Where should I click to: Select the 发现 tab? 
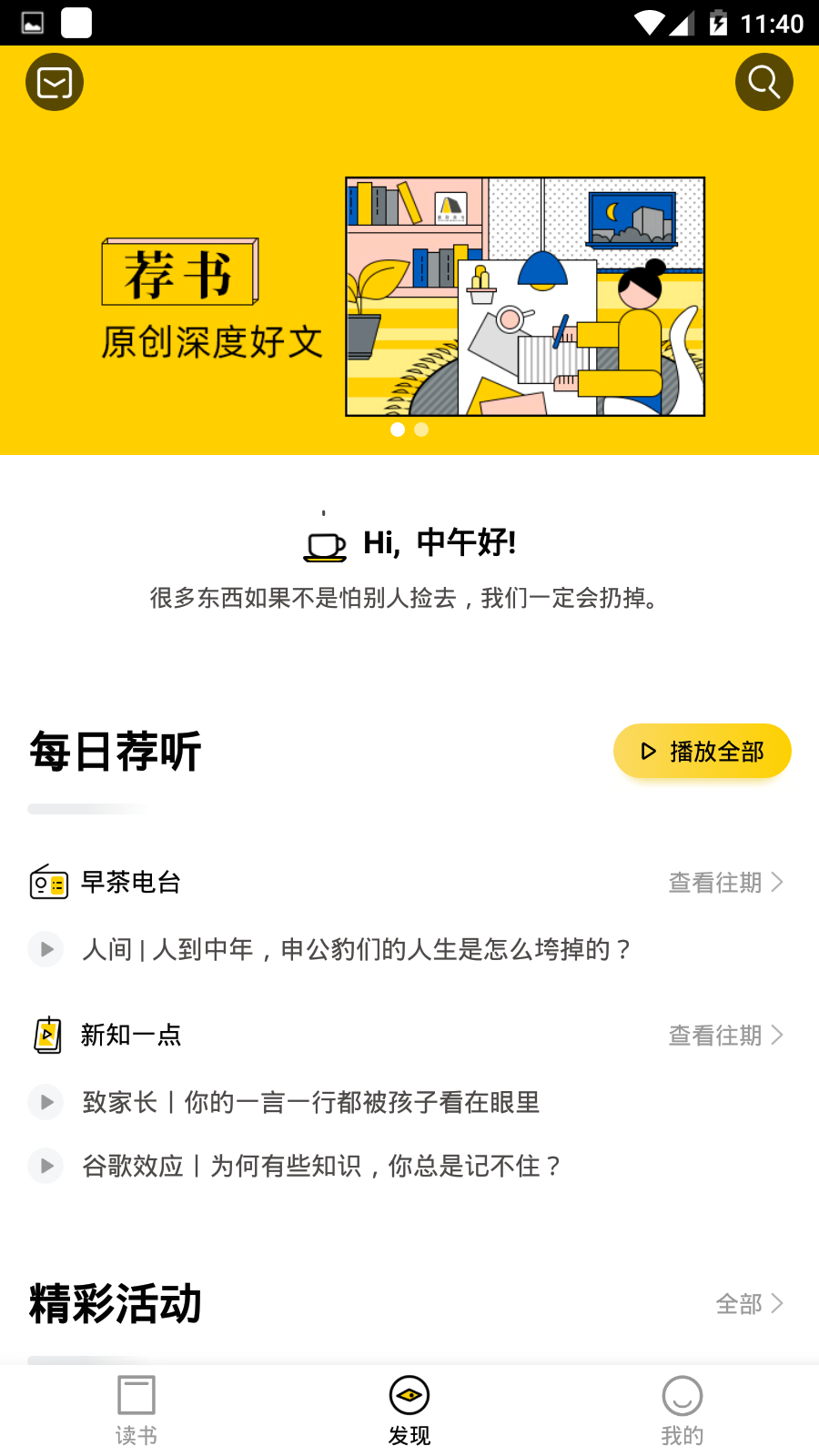click(409, 1410)
